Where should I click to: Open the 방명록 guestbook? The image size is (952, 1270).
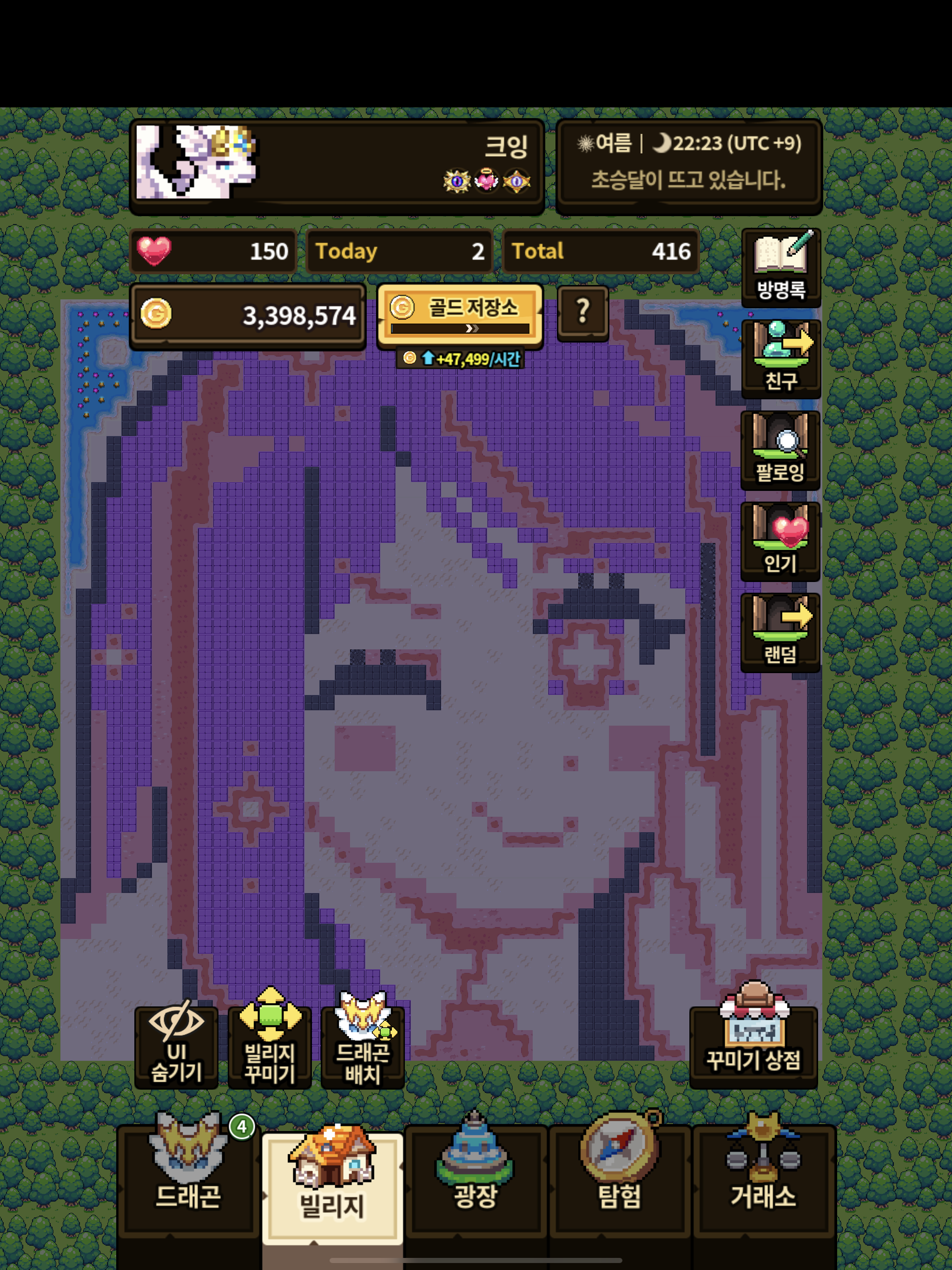click(781, 268)
